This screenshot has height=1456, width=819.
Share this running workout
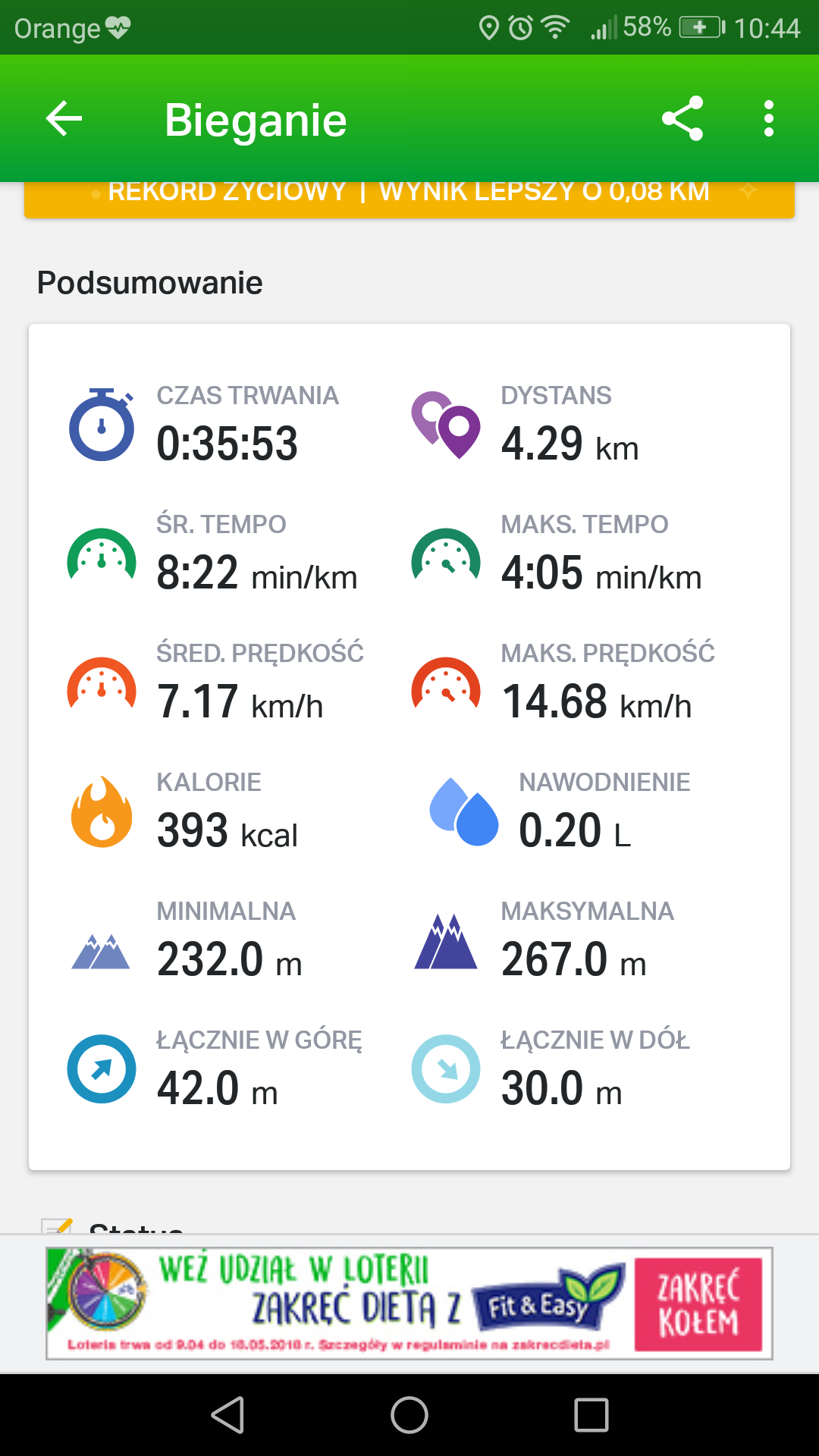[682, 119]
